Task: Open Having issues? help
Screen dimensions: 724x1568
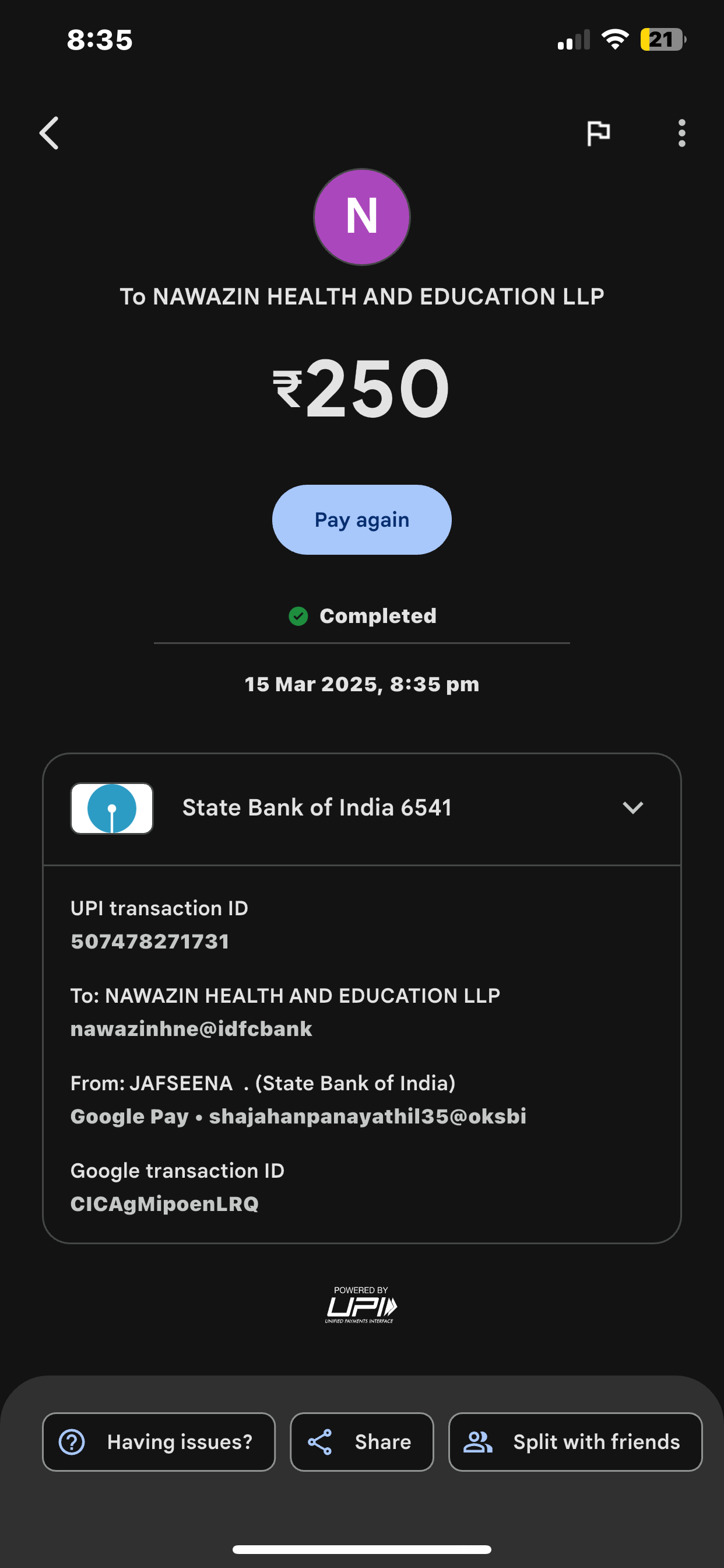Action: (x=159, y=1442)
